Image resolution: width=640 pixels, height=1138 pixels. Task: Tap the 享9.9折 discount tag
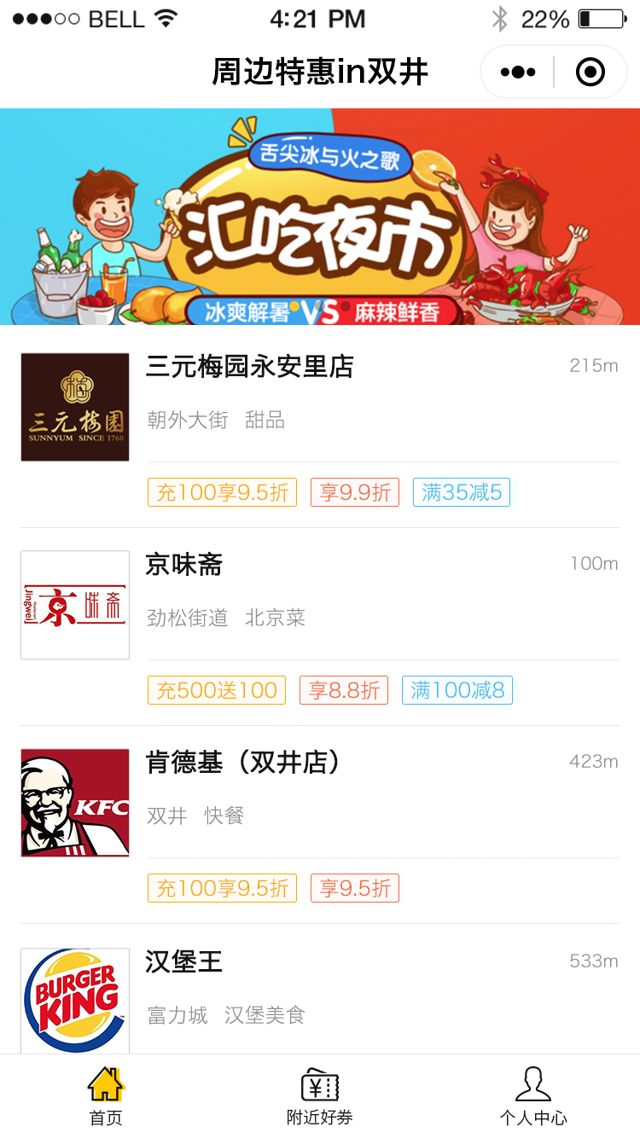pyautogui.click(x=355, y=492)
